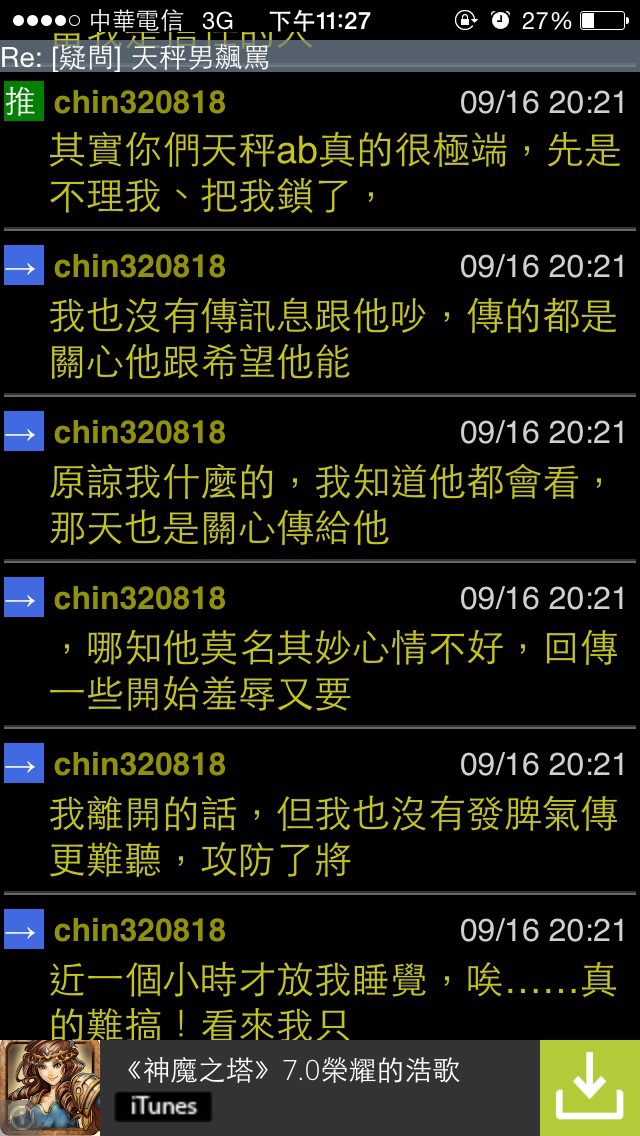Image resolution: width=640 pixels, height=1136 pixels.
Task: Open the 神魔之塔 iTunes ad banner
Action: click(x=300, y=1088)
